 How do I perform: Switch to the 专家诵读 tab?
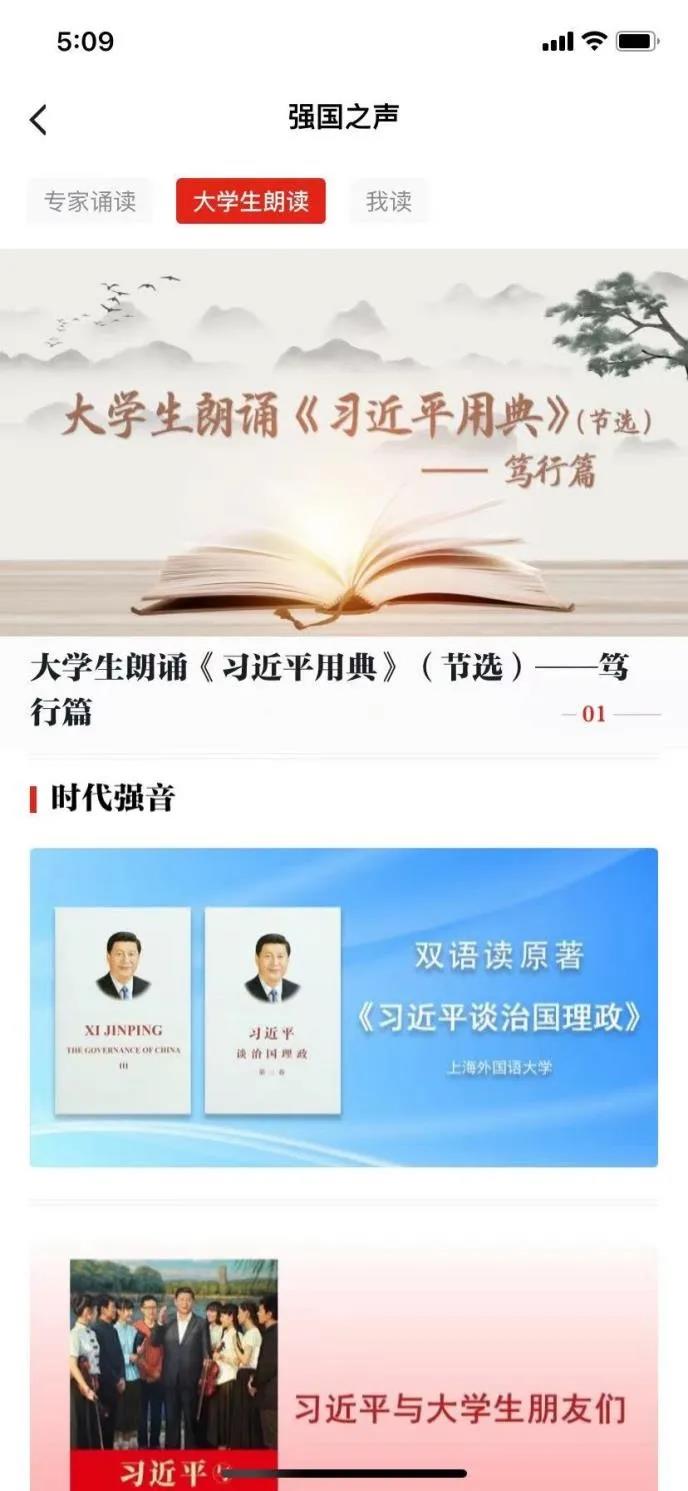tap(89, 202)
